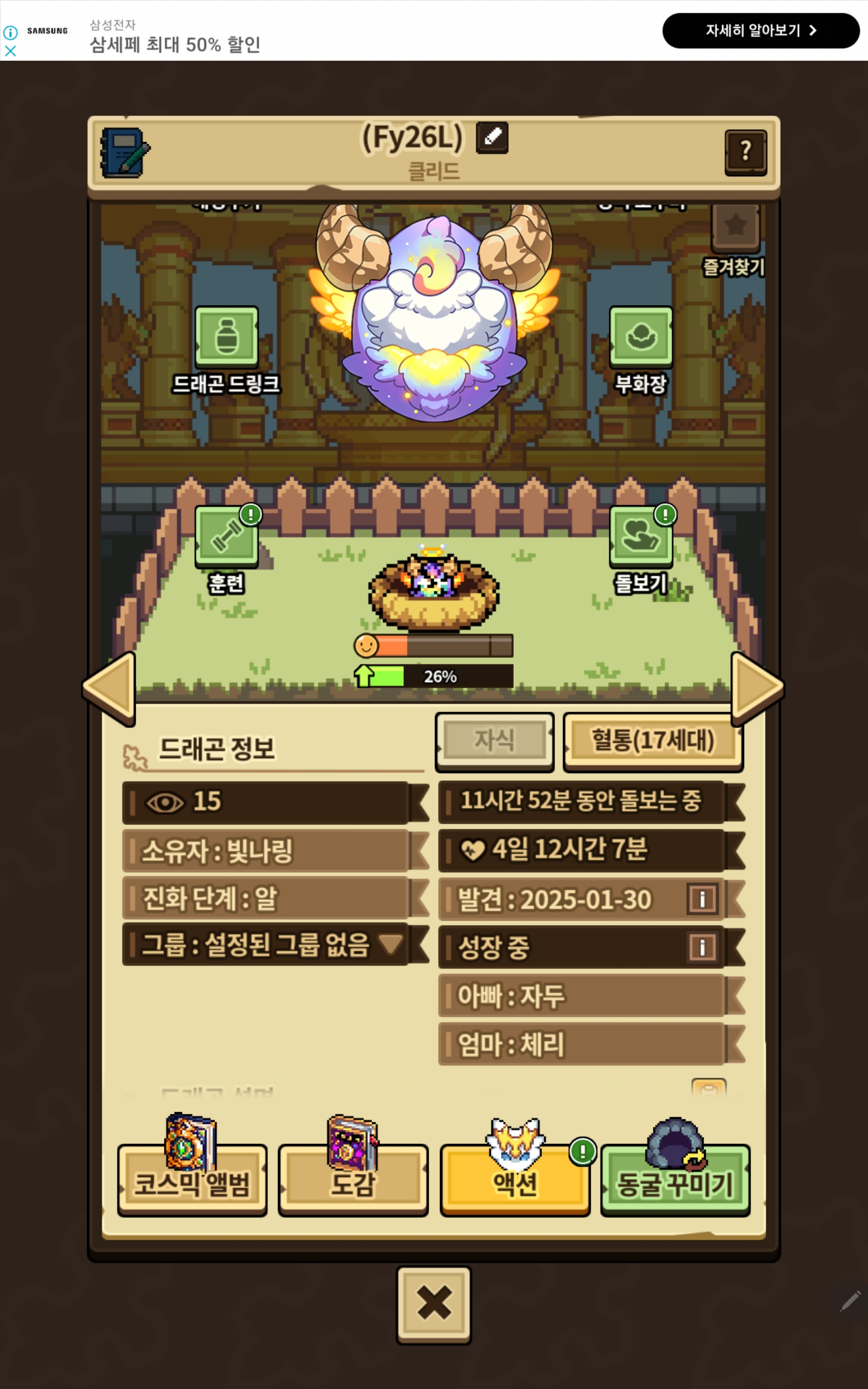Go to previous dragon with left arrow
Screen dimensions: 868x1389
pos(110,687)
